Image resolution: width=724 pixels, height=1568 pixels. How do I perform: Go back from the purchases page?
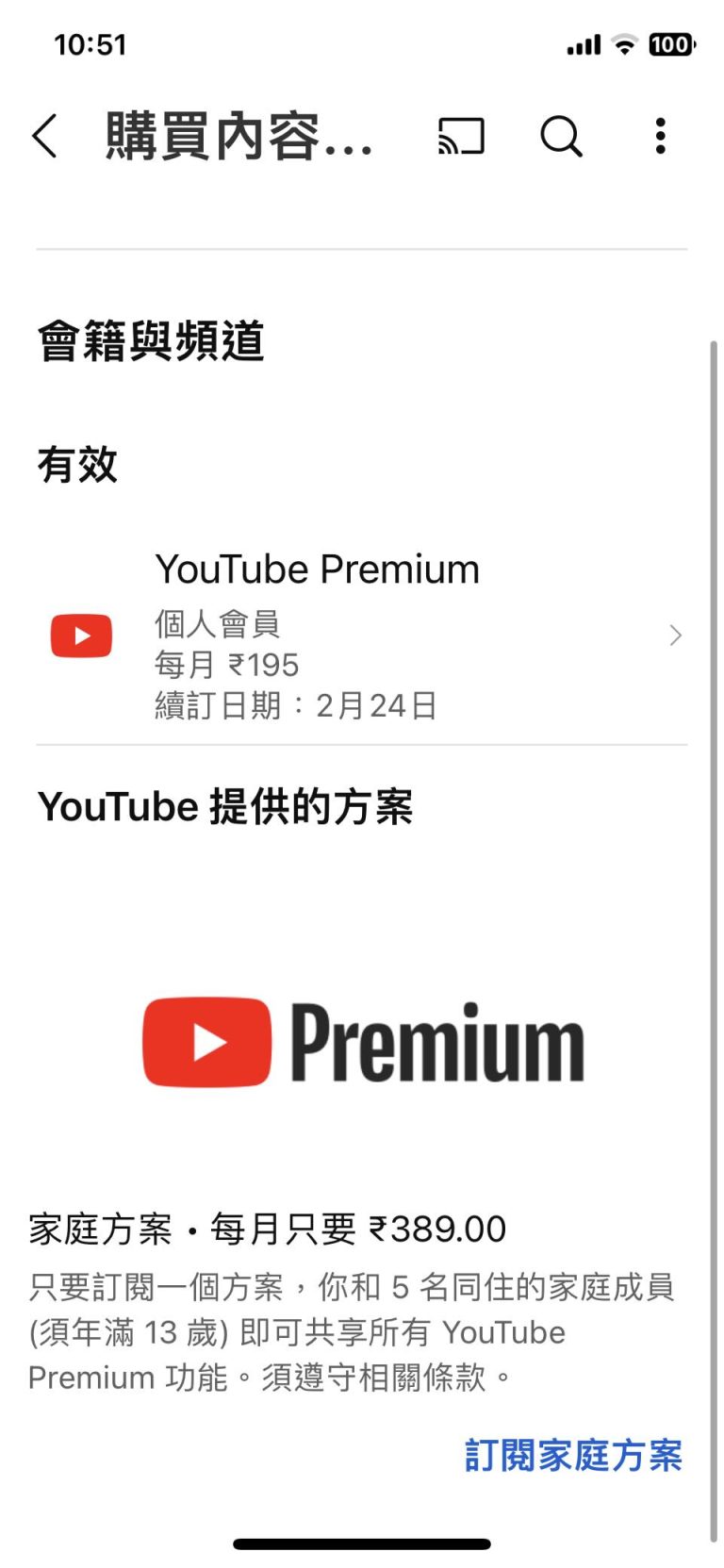coord(45,136)
